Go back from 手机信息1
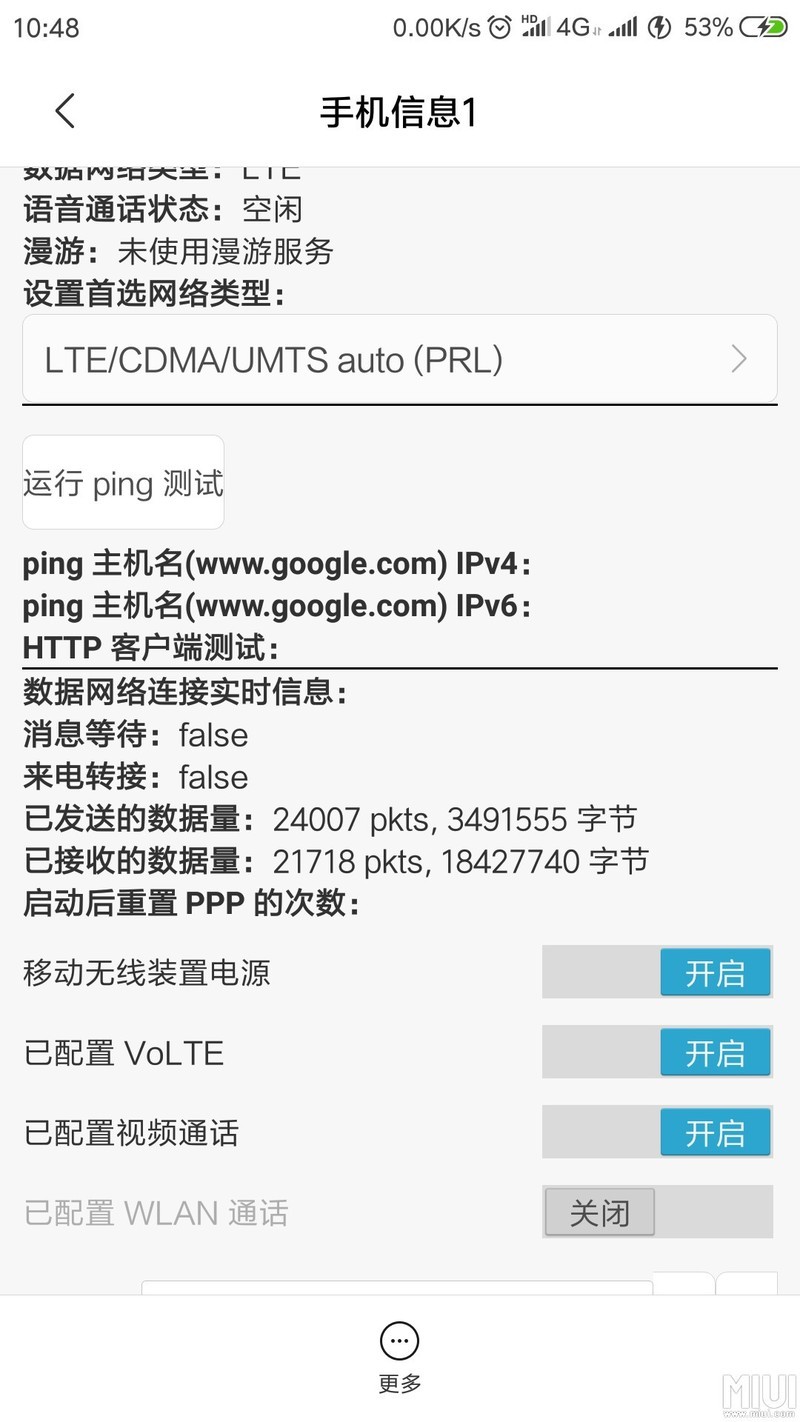Viewport: 800px width, 1422px height. tap(65, 111)
